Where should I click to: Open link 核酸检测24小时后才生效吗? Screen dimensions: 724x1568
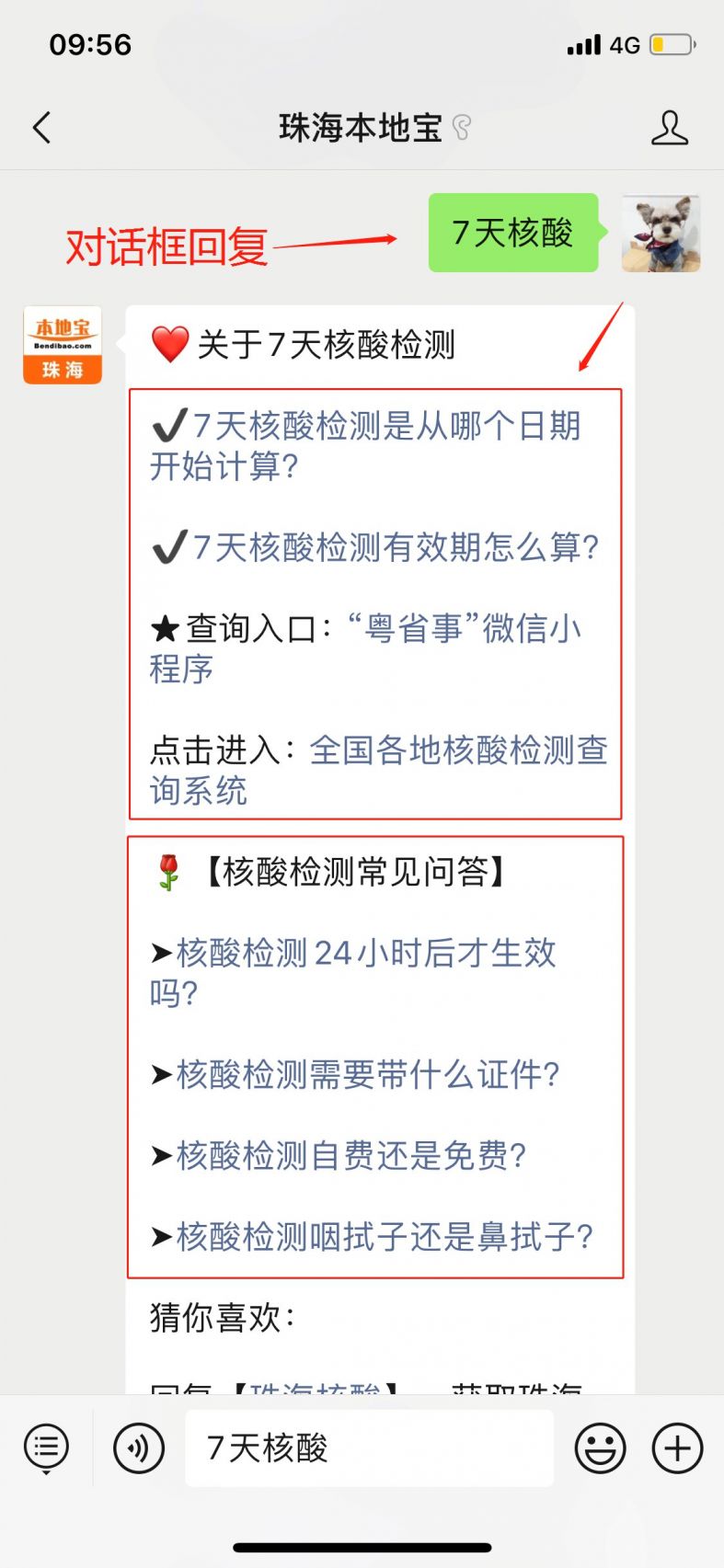click(x=365, y=955)
